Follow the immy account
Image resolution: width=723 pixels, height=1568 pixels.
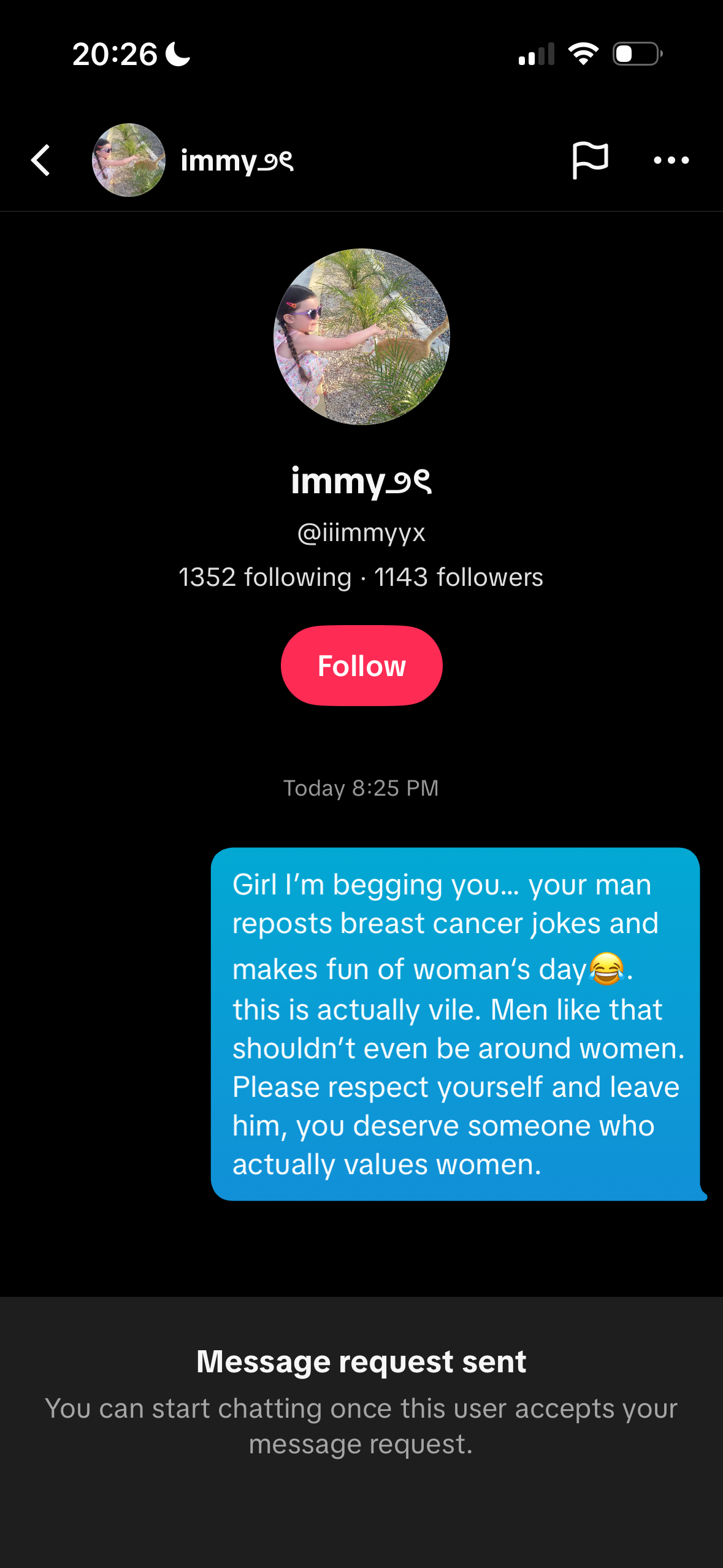[361, 666]
